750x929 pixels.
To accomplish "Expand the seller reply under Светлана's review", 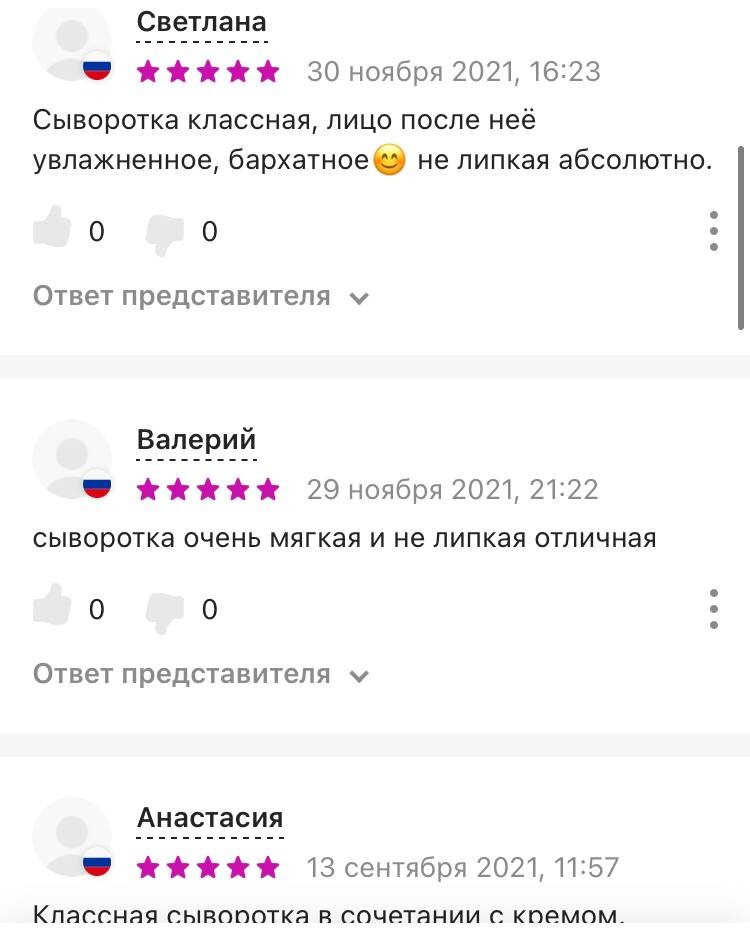I will point(181,296).
